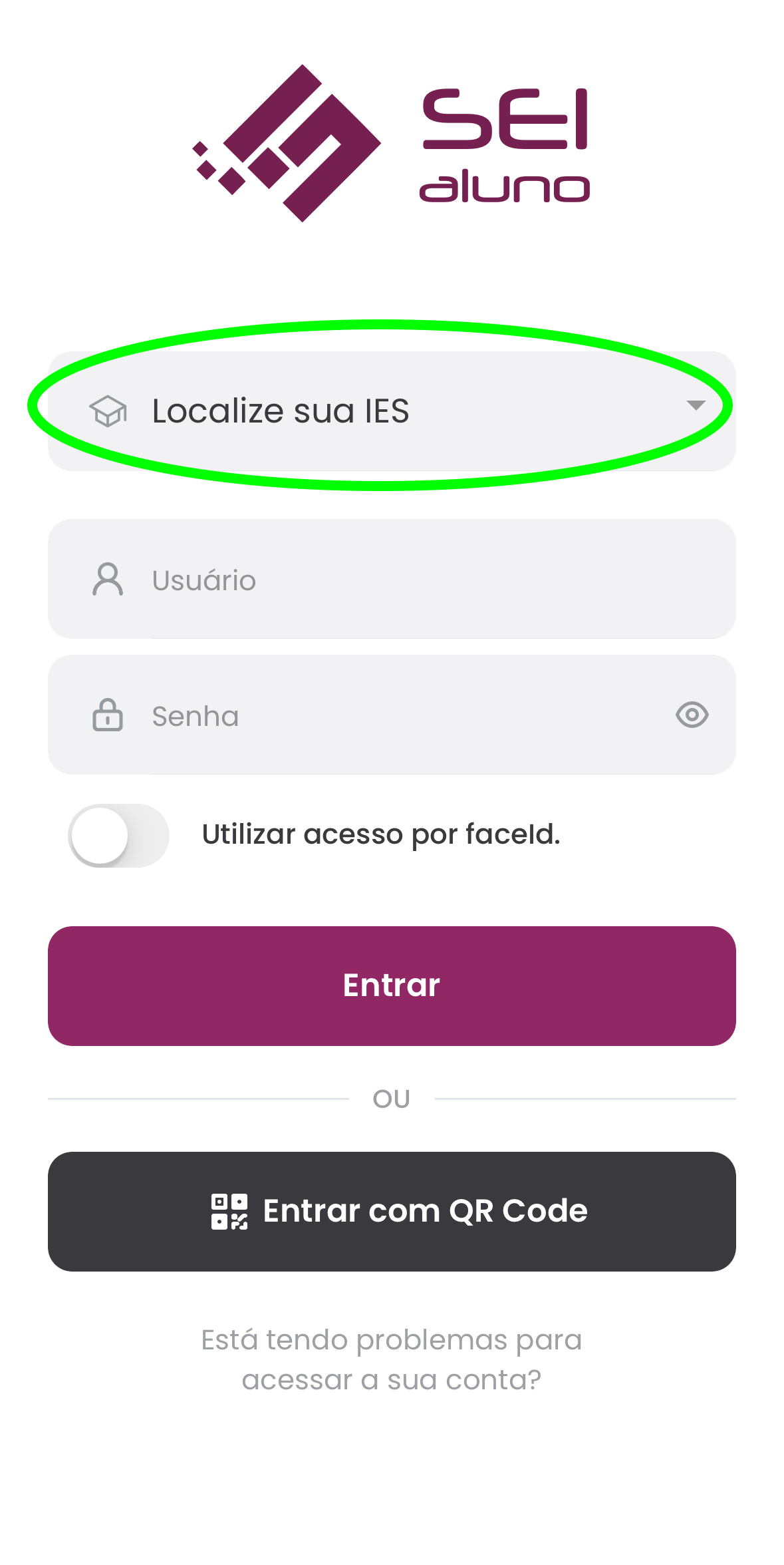The height and width of the screenshot is (1565, 784).
Task: Open the Localize sua IES dropdown
Action: coord(391,411)
